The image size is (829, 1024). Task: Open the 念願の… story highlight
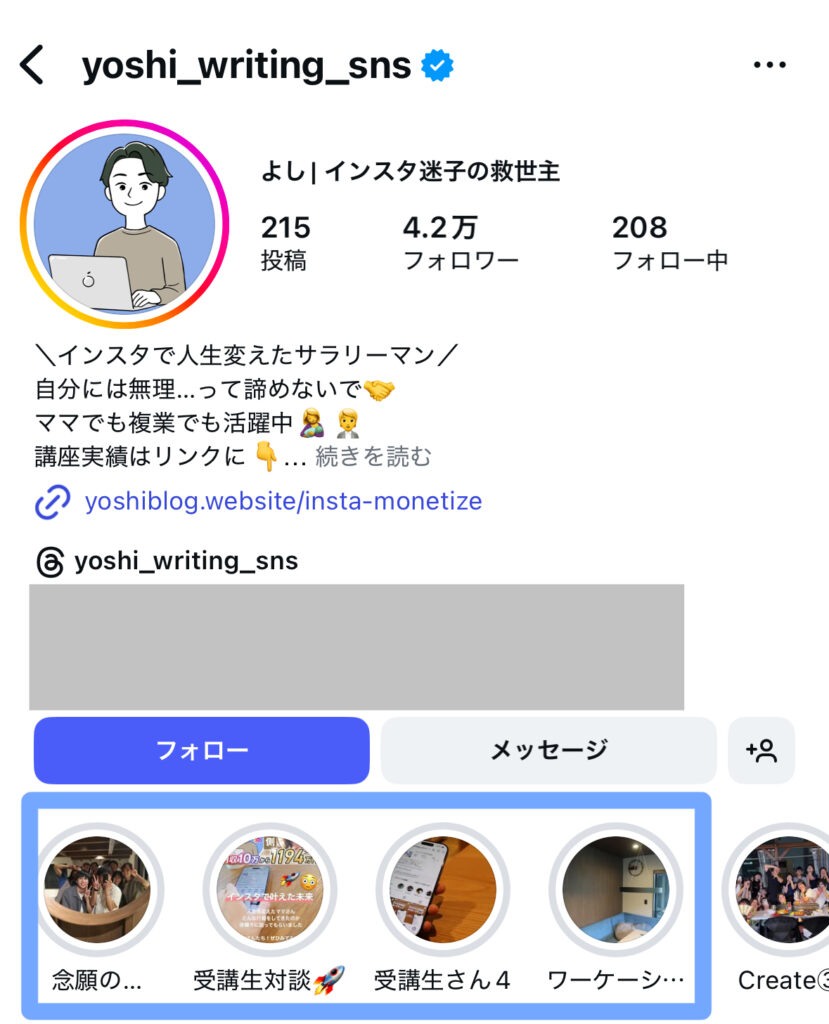97,890
